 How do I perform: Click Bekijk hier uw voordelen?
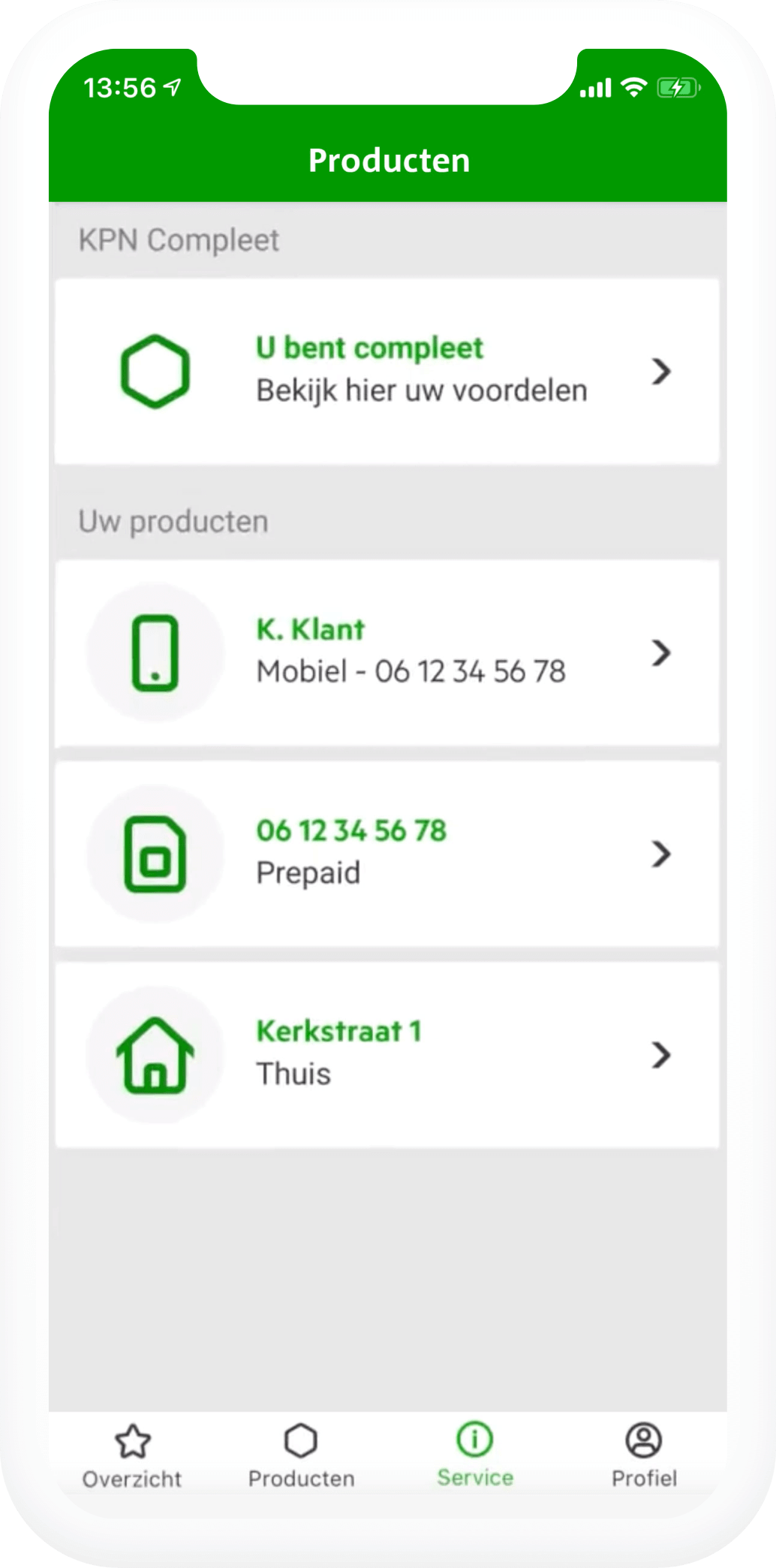tap(421, 389)
